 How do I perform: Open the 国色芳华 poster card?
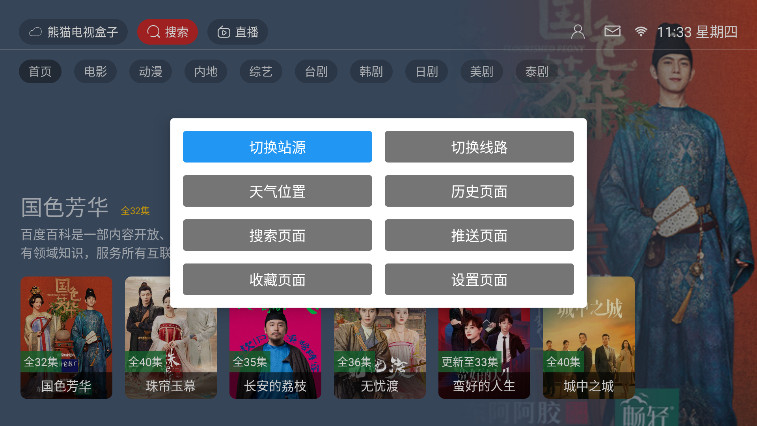coord(66,337)
